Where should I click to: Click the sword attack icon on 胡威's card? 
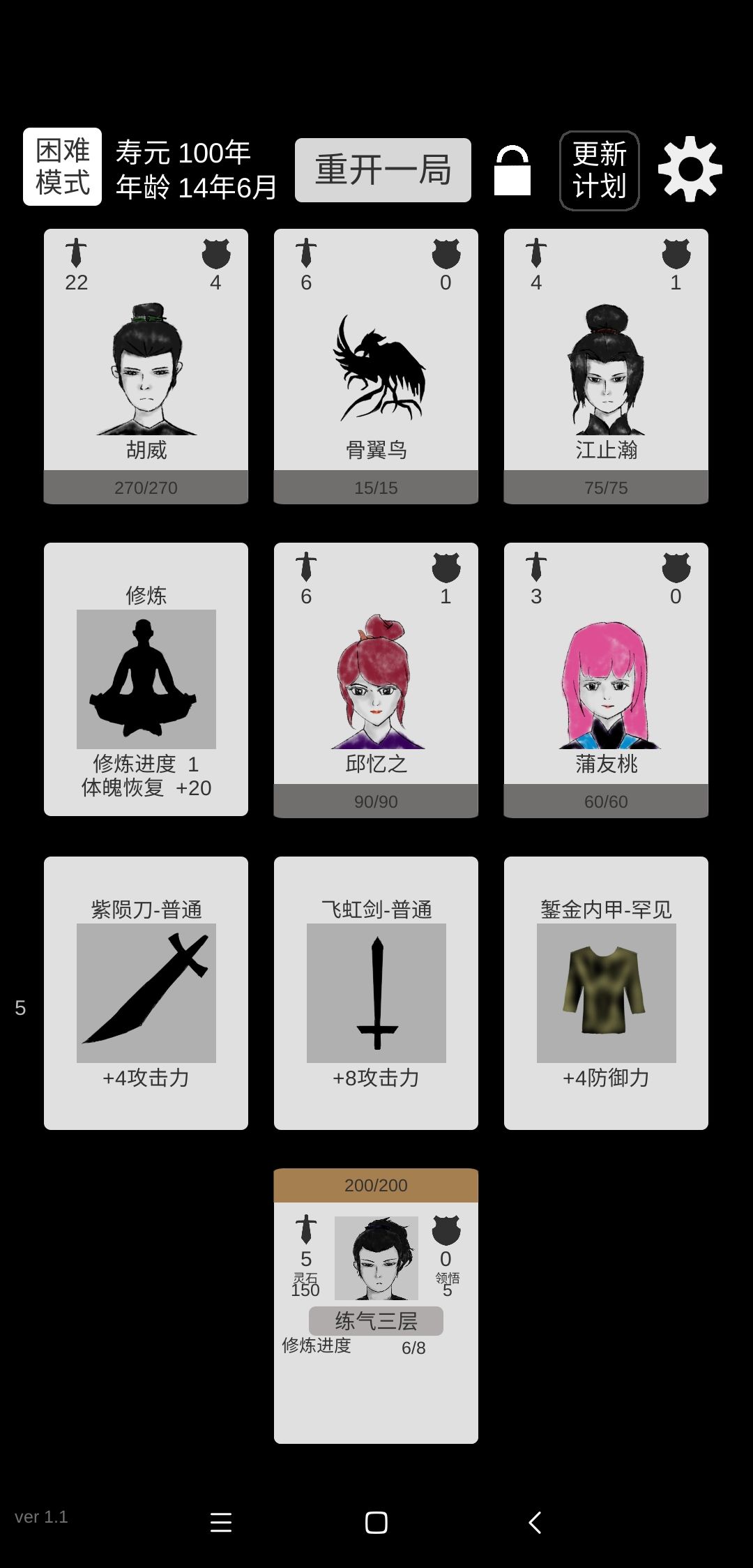[77, 257]
